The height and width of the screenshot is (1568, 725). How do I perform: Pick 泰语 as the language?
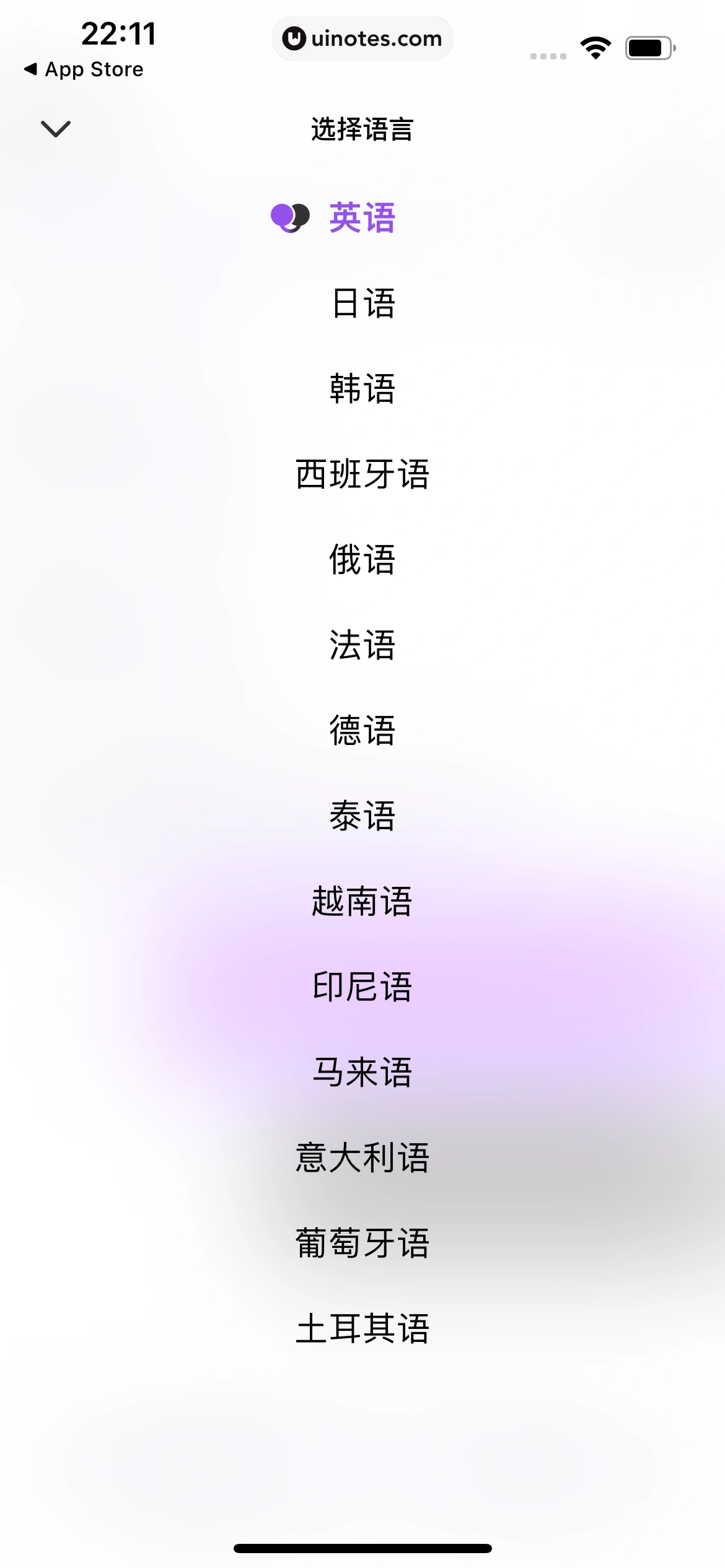[x=362, y=816]
